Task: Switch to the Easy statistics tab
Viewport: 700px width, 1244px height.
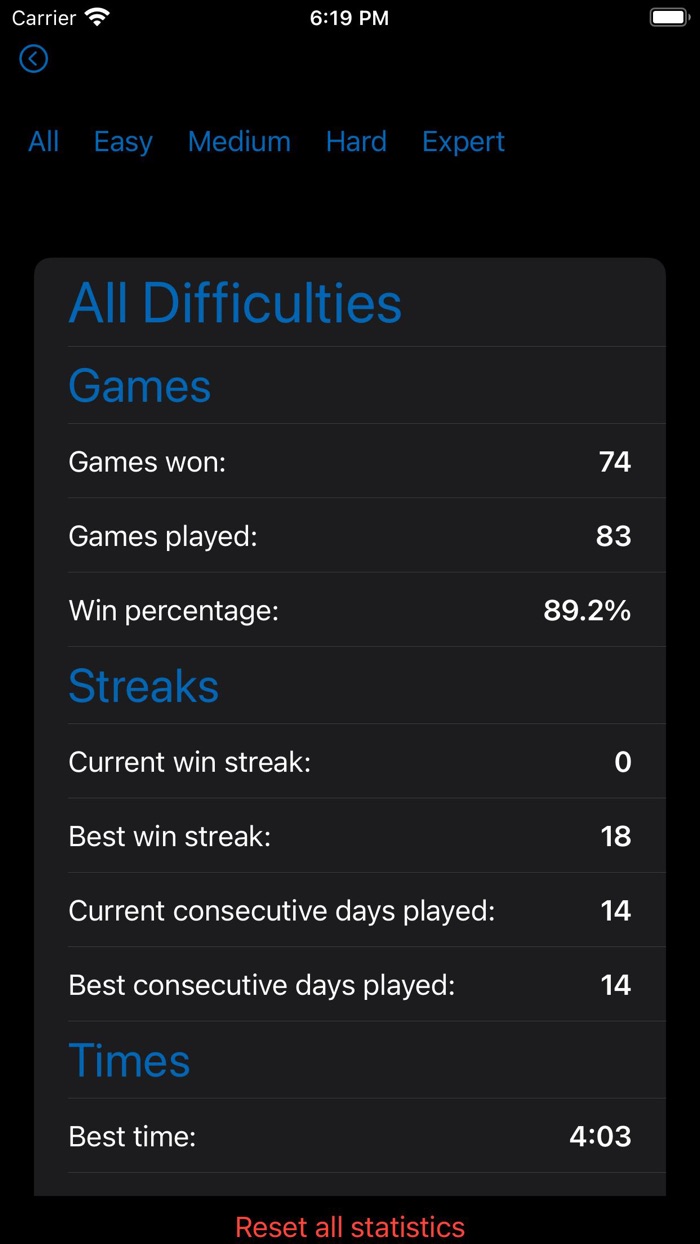Action: pos(123,142)
